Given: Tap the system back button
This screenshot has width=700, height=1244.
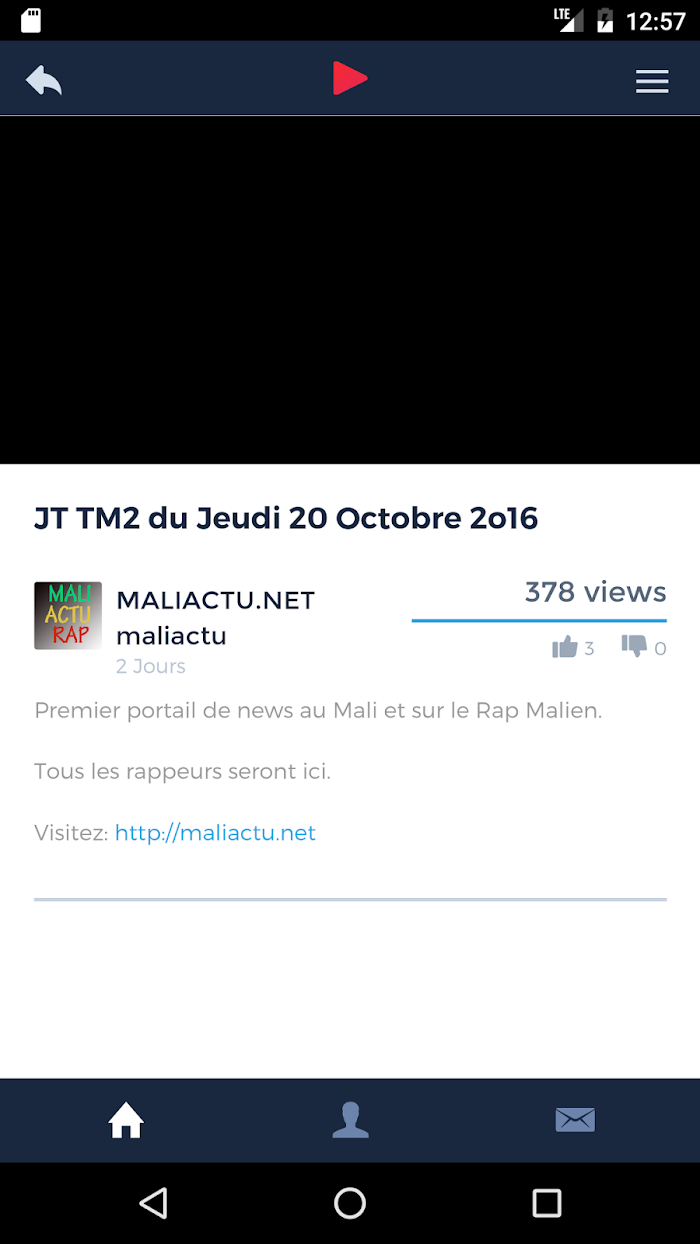Looking at the screenshot, I should (153, 1203).
